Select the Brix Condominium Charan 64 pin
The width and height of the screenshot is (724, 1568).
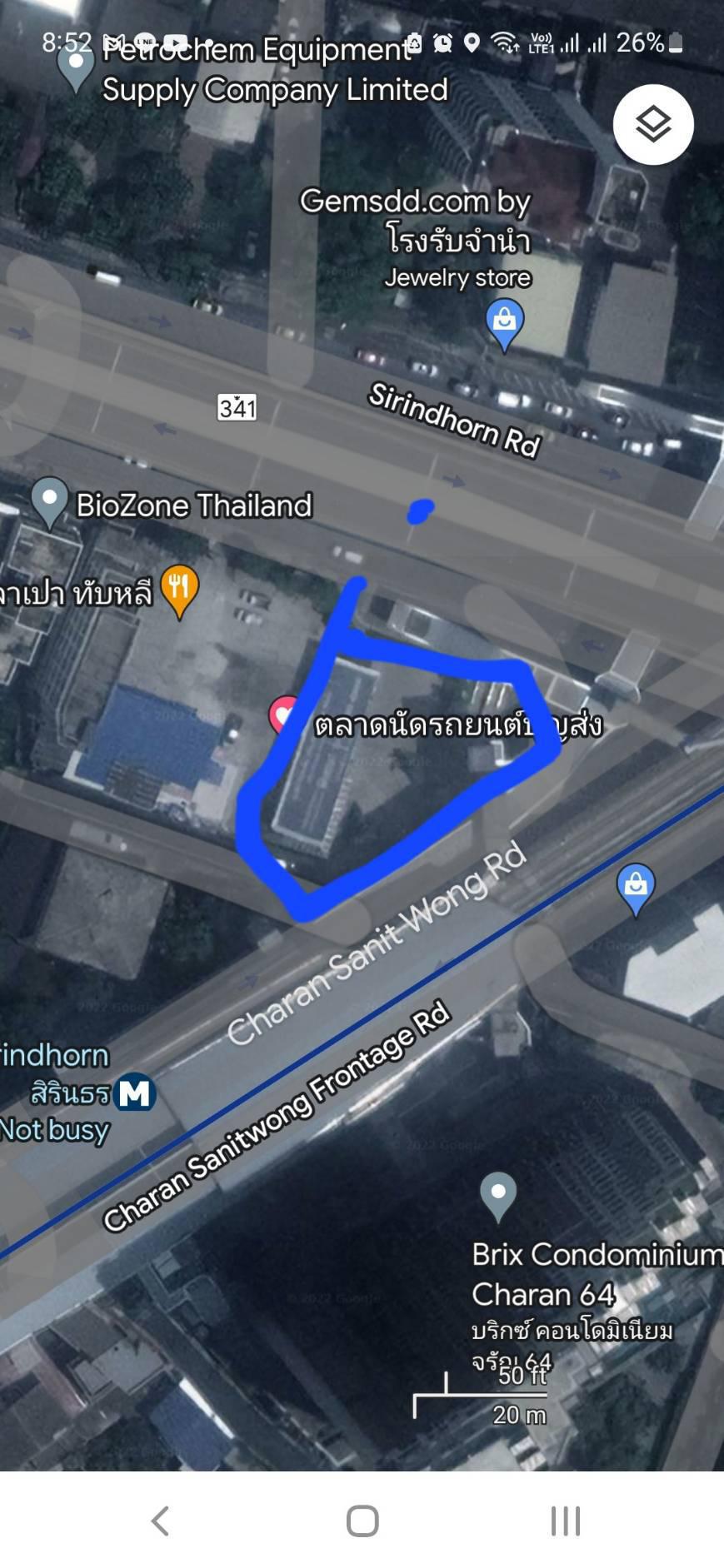pyautogui.click(x=498, y=1197)
